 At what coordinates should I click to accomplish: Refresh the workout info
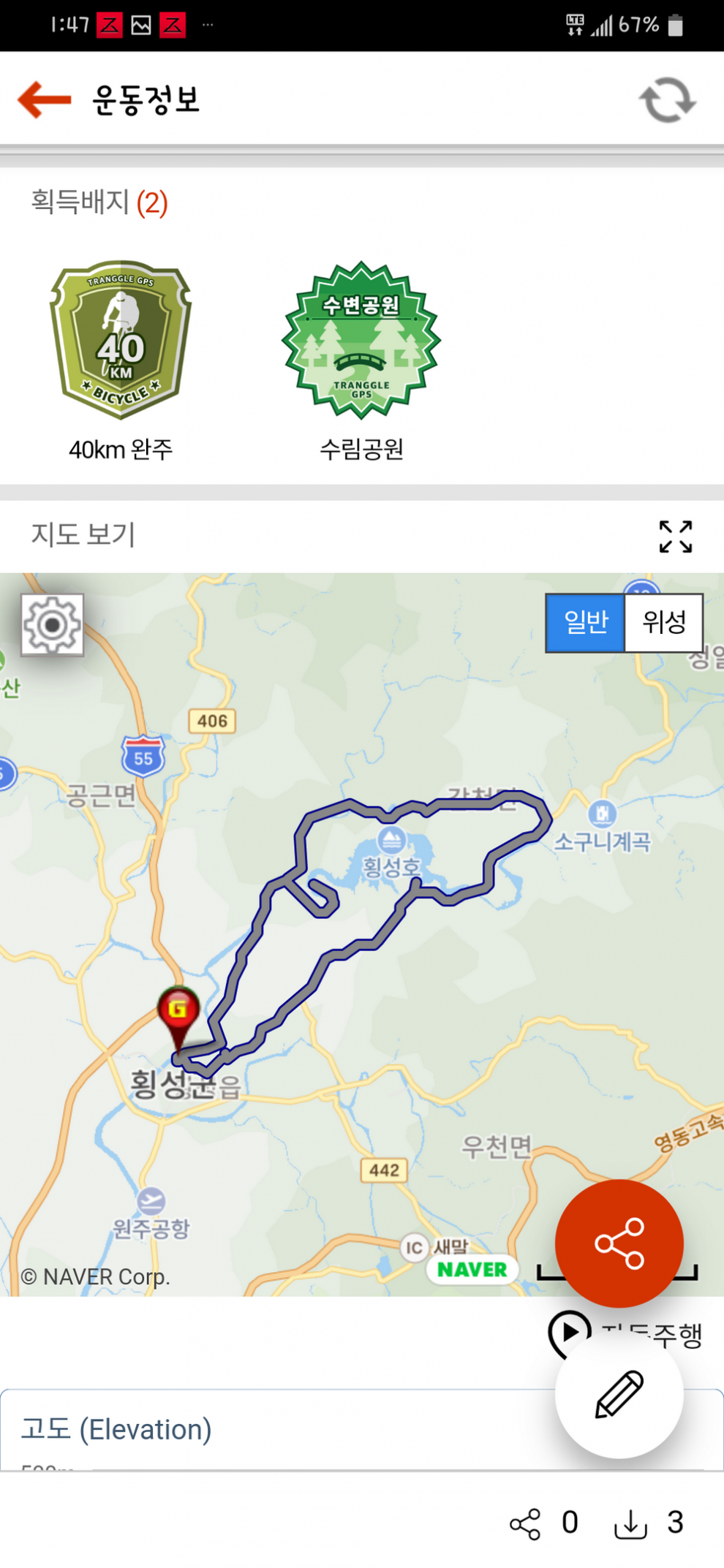[667, 100]
